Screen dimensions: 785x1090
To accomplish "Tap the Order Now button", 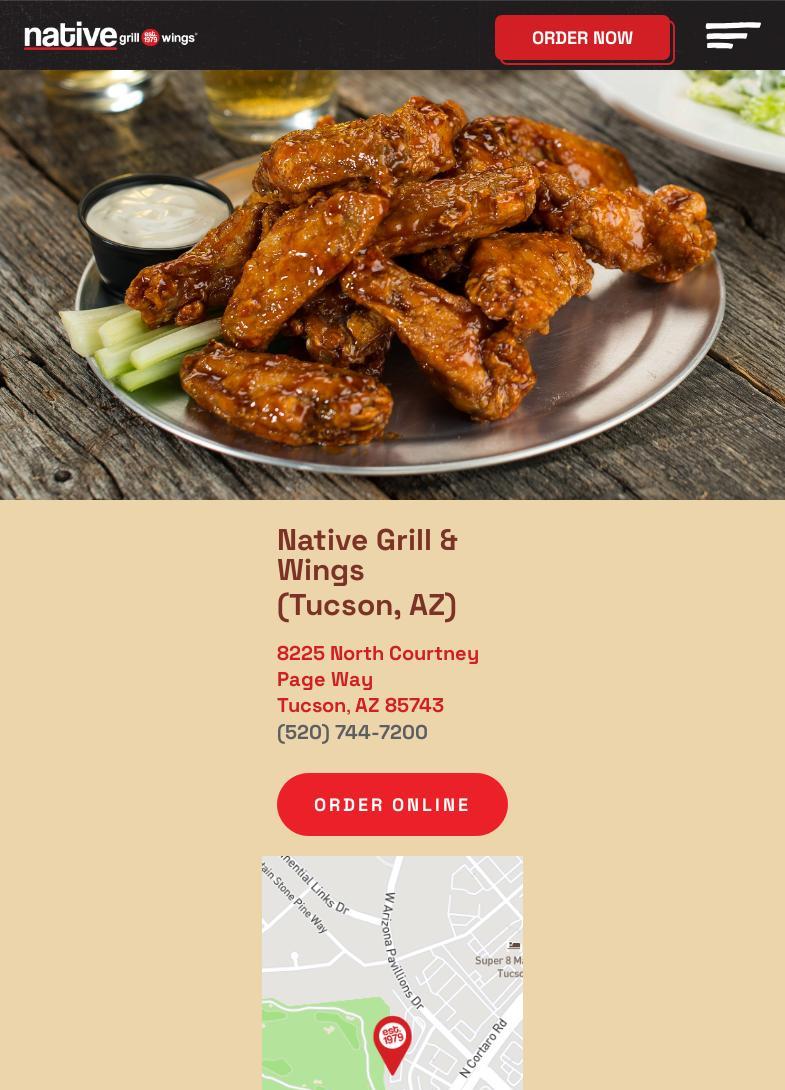I will click(582, 38).
